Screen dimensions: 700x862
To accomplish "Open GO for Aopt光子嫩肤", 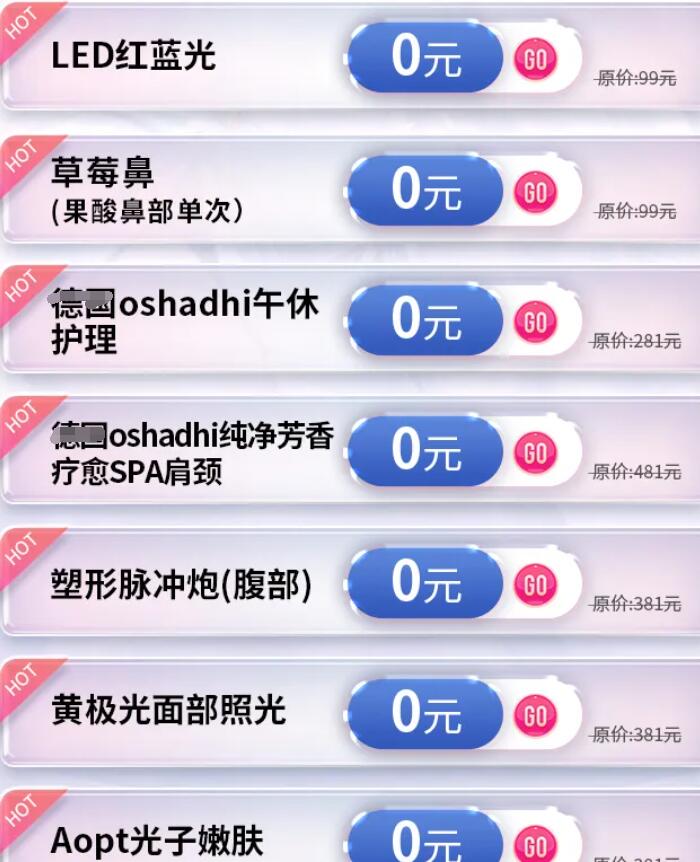I will [535, 842].
